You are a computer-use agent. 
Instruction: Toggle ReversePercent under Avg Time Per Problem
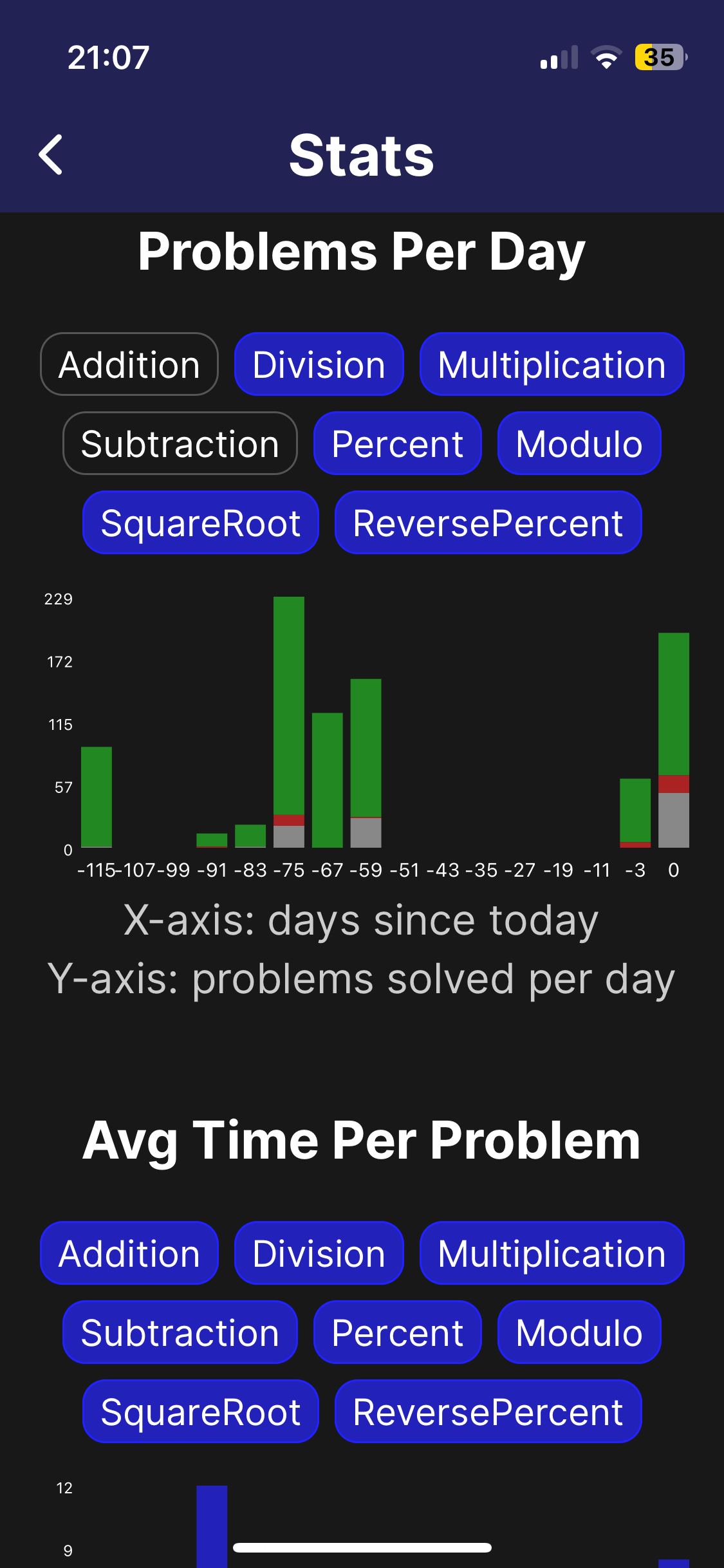pos(488,1410)
